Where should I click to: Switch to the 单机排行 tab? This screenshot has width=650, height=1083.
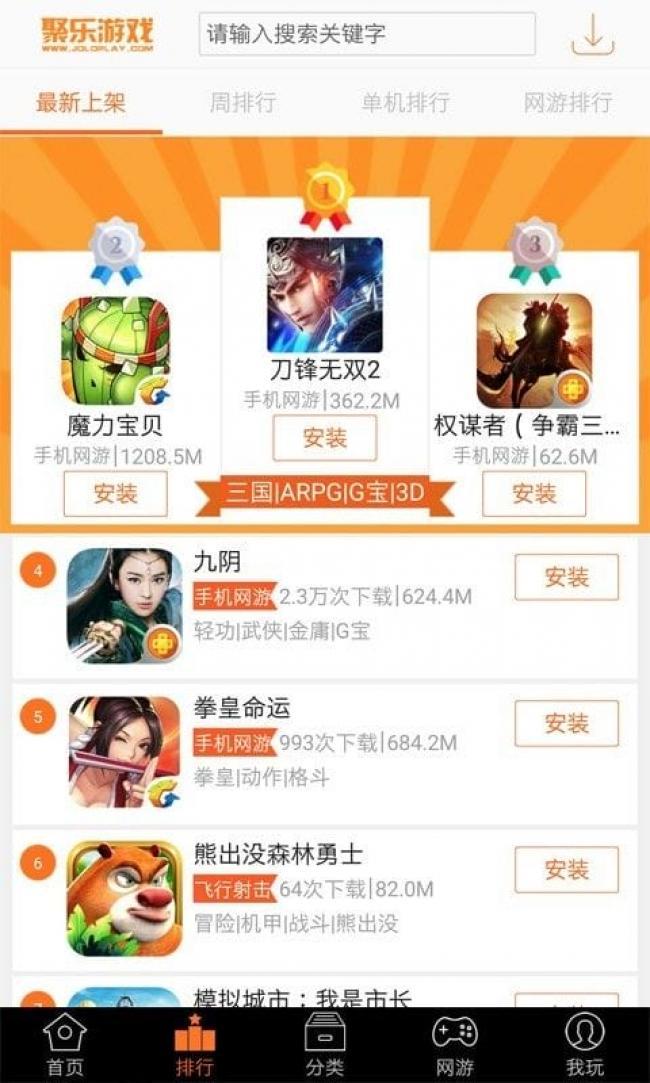click(405, 102)
